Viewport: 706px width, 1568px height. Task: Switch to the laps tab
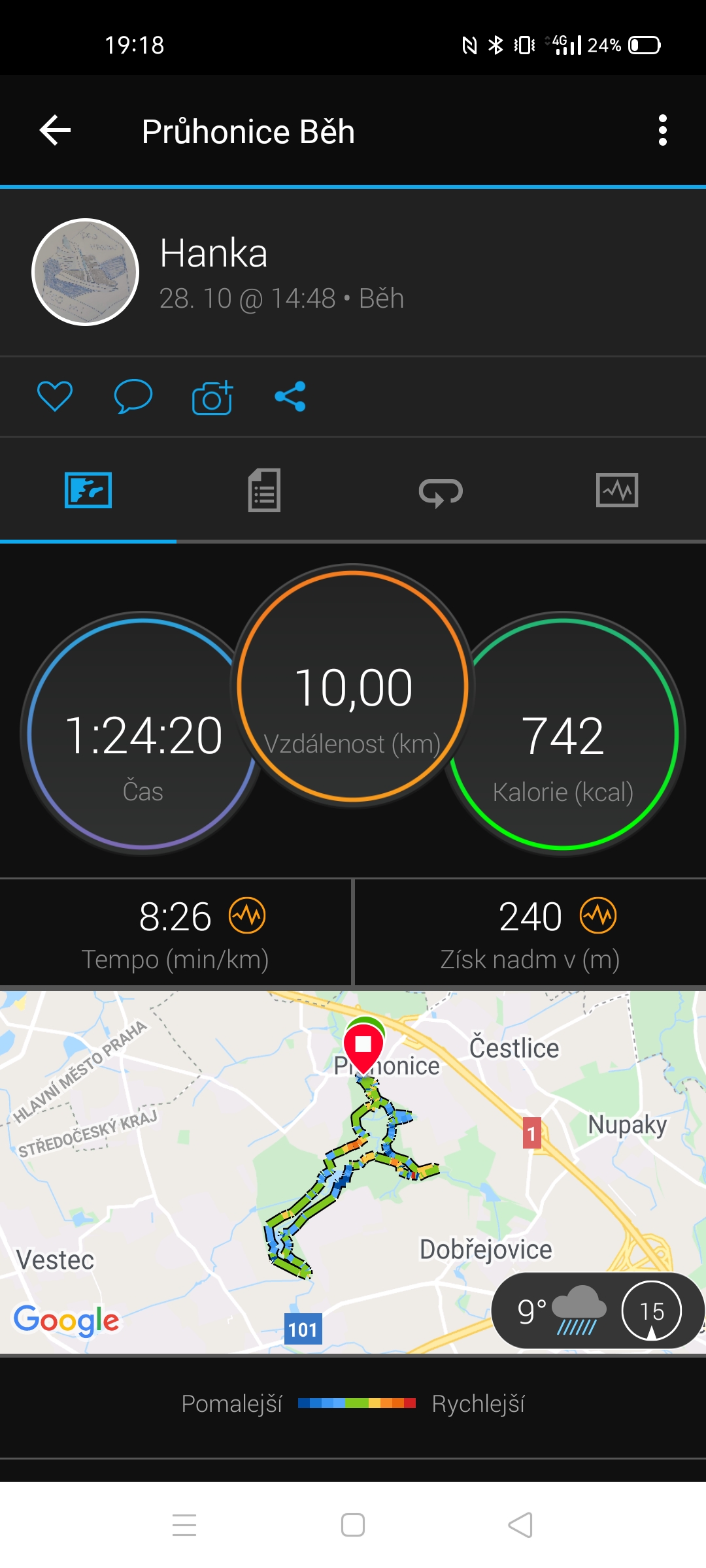click(441, 491)
